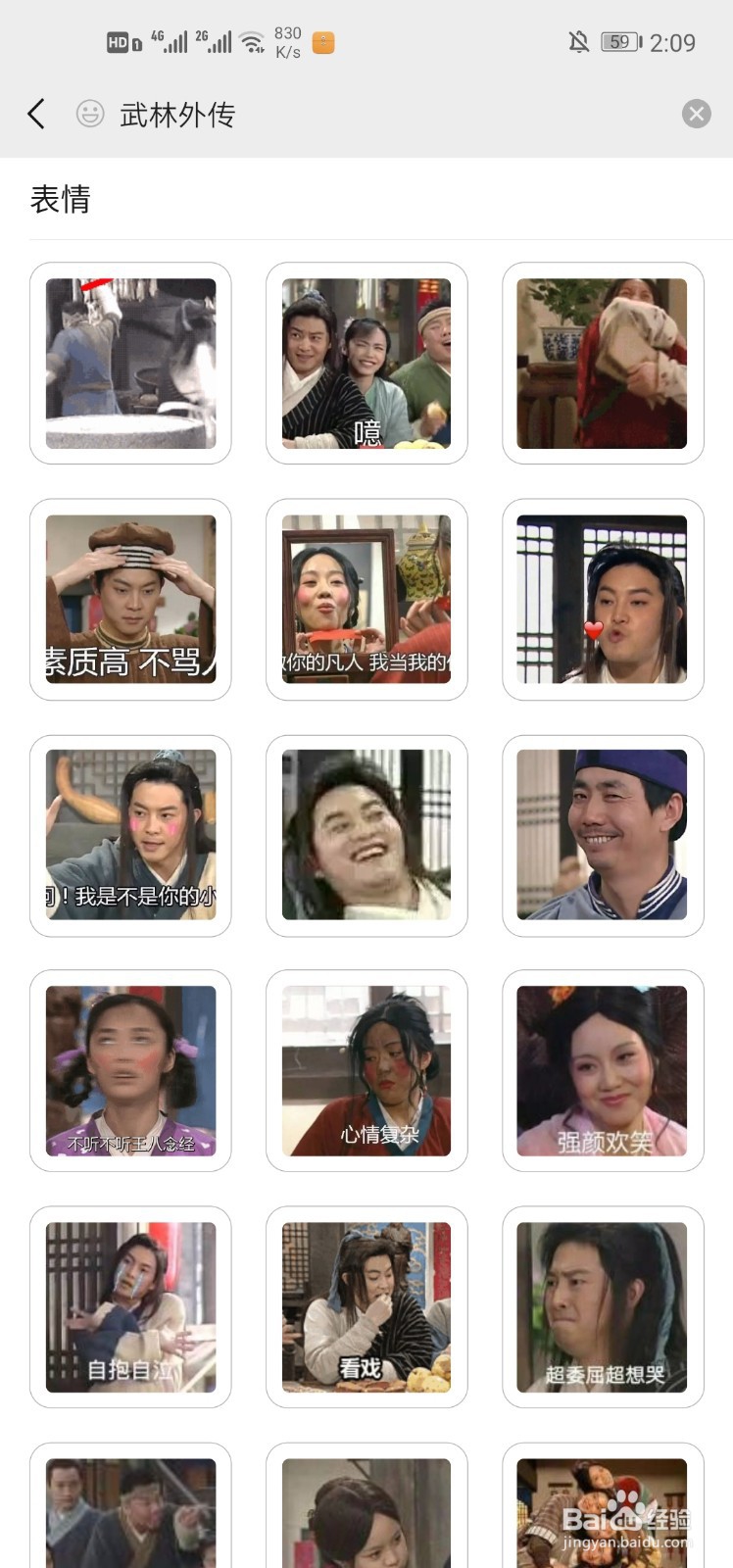The height and width of the screenshot is (1568, 733).
Task: Tap the Wi-Fi status icon
Action: (x=253, y=41)
